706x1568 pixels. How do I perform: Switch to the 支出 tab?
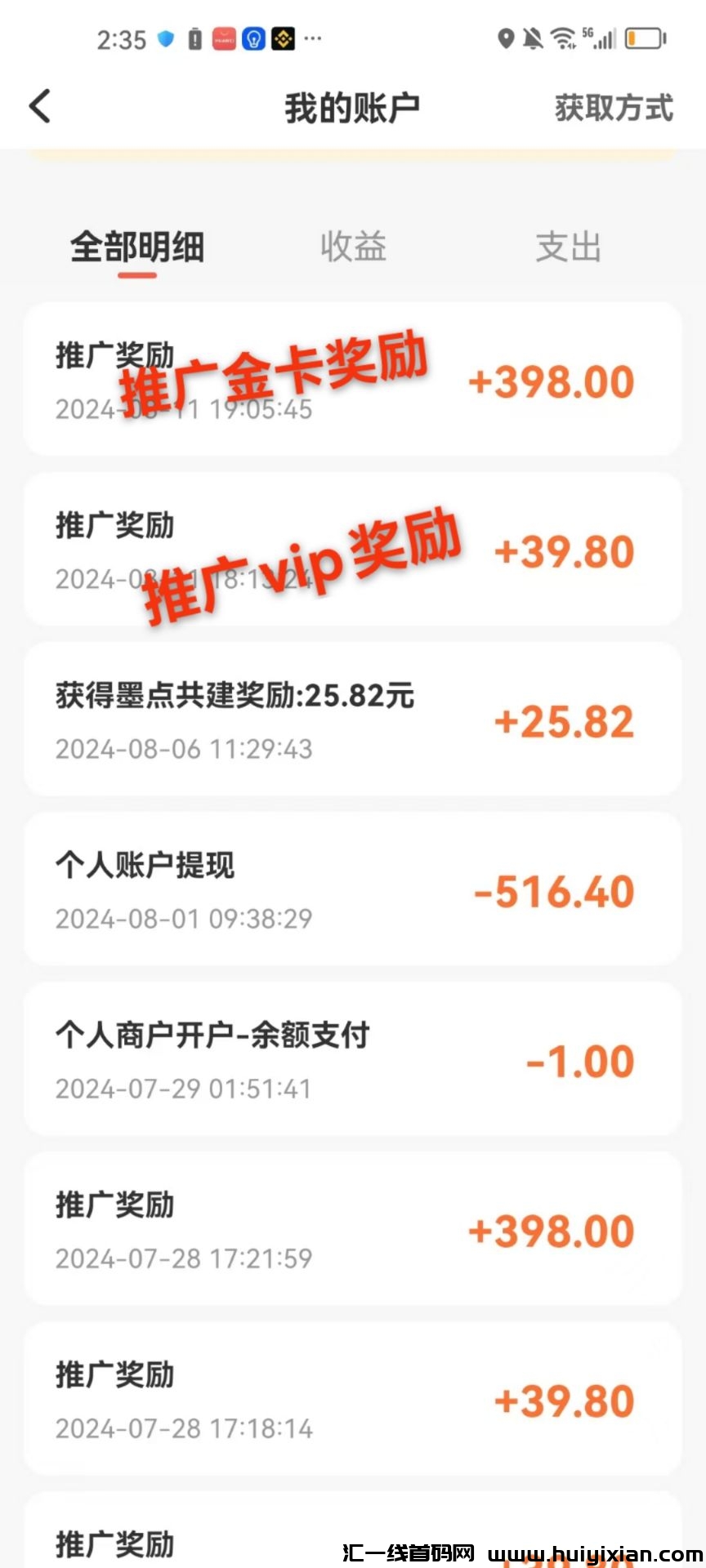coord(569,247)
